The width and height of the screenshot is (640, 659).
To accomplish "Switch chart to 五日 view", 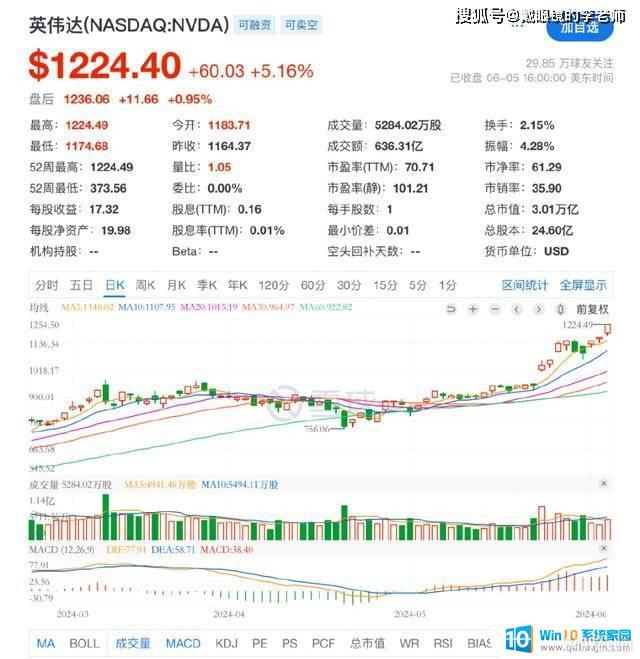I will click(x=81, y=285).
